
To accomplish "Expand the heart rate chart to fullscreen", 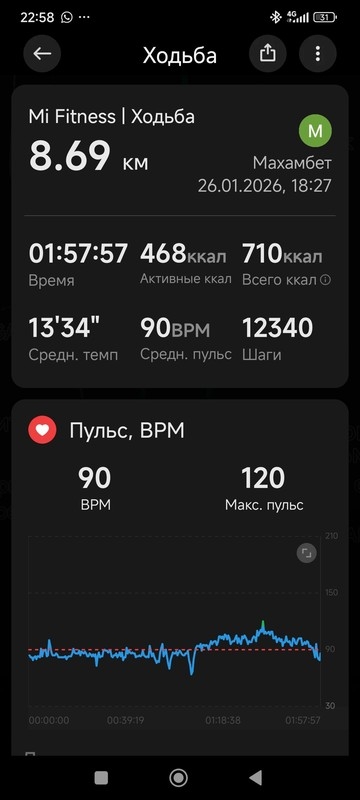I will [x=306, y=553].
